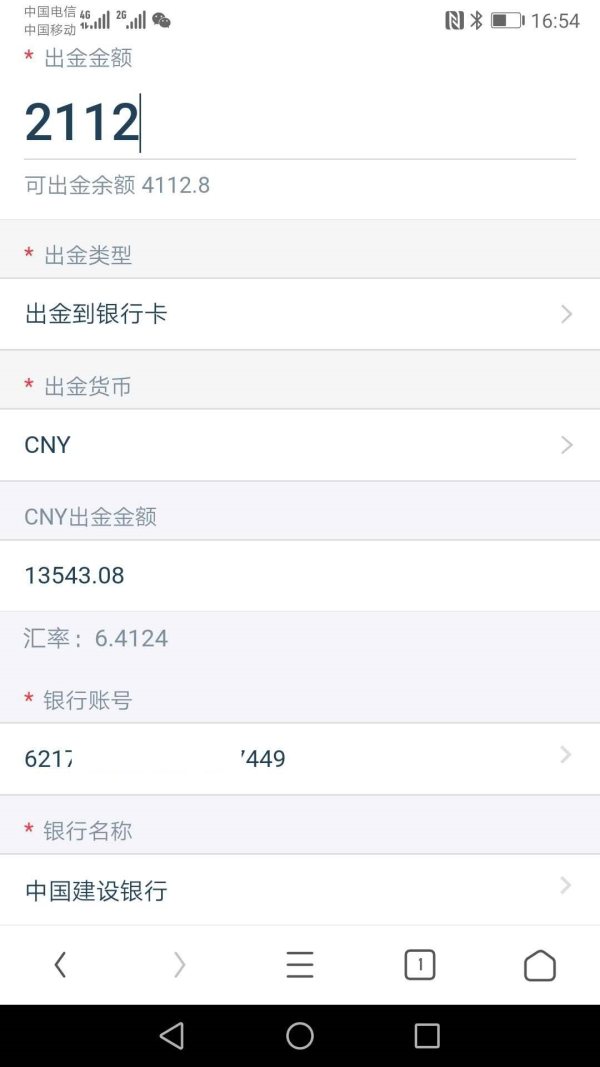Open recent apps with the square button
The width and height of the screenshot is (600, 1067).
(x=427, y=1036)
